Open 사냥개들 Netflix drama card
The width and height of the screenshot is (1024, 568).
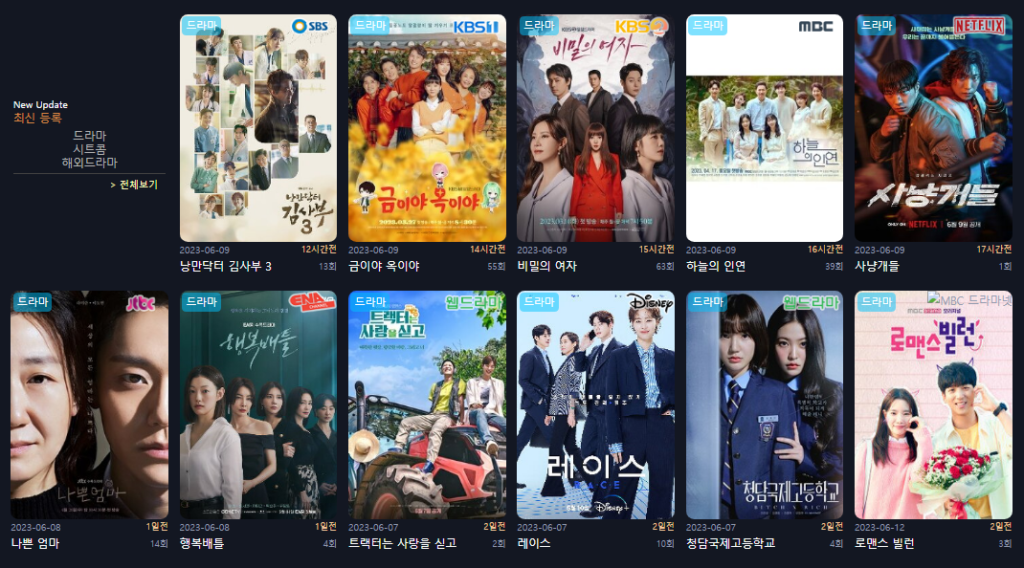click(x=933, y=128)
